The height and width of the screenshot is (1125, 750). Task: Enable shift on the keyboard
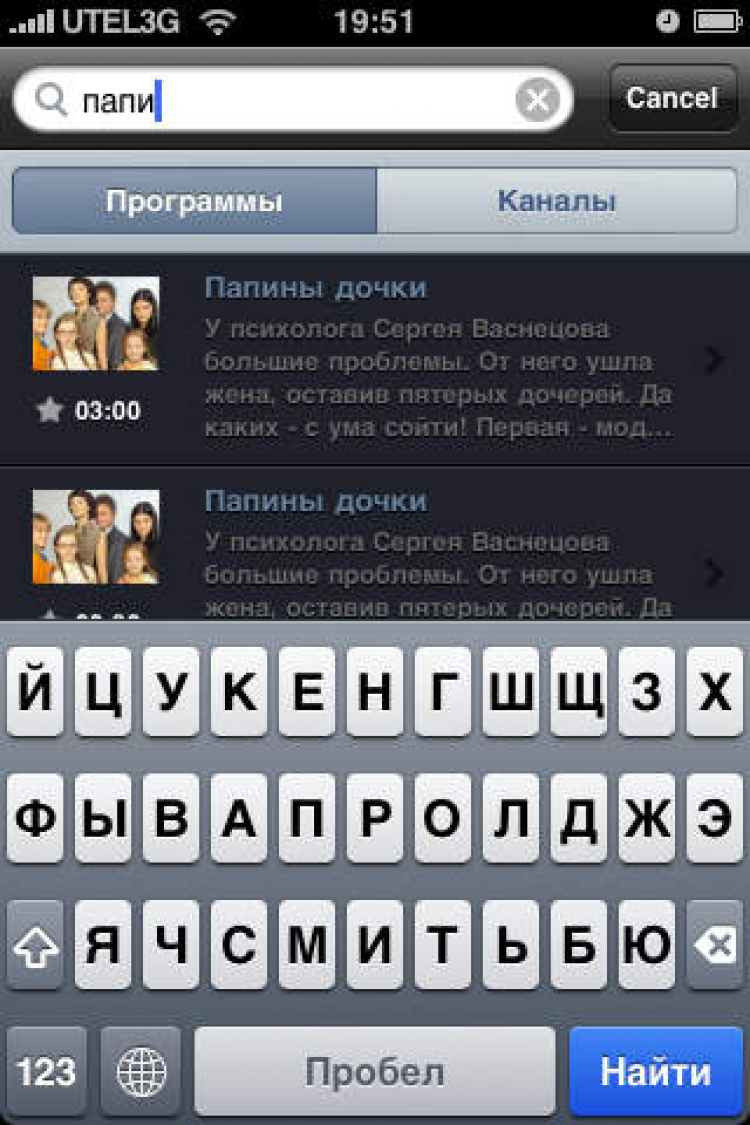tap(35, 945)
